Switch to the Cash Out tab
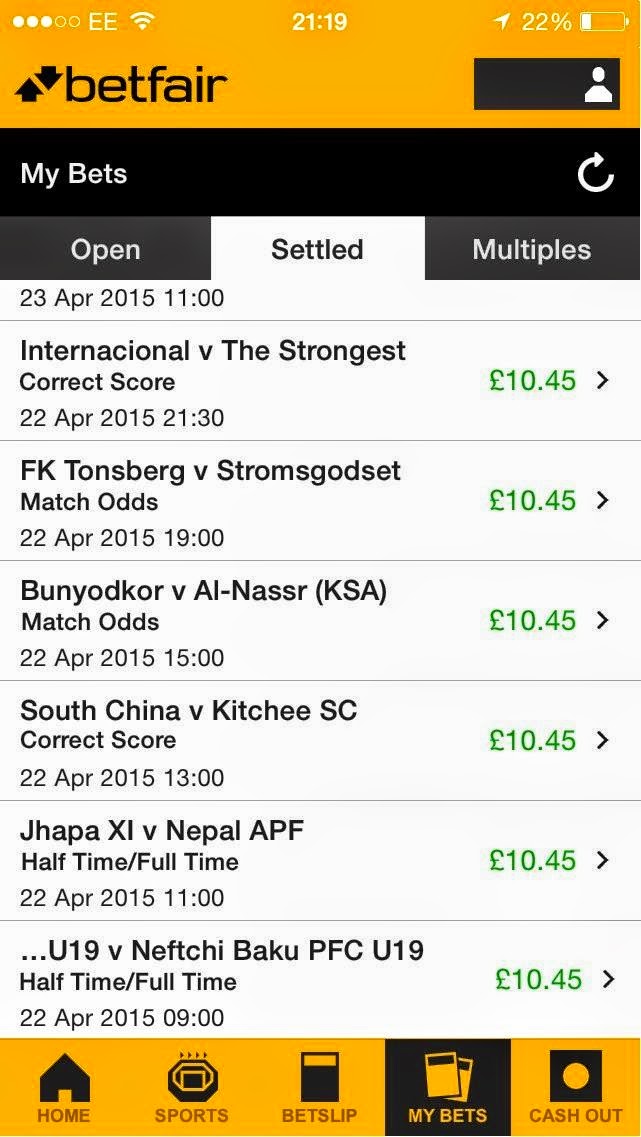 coord(576,1088)
